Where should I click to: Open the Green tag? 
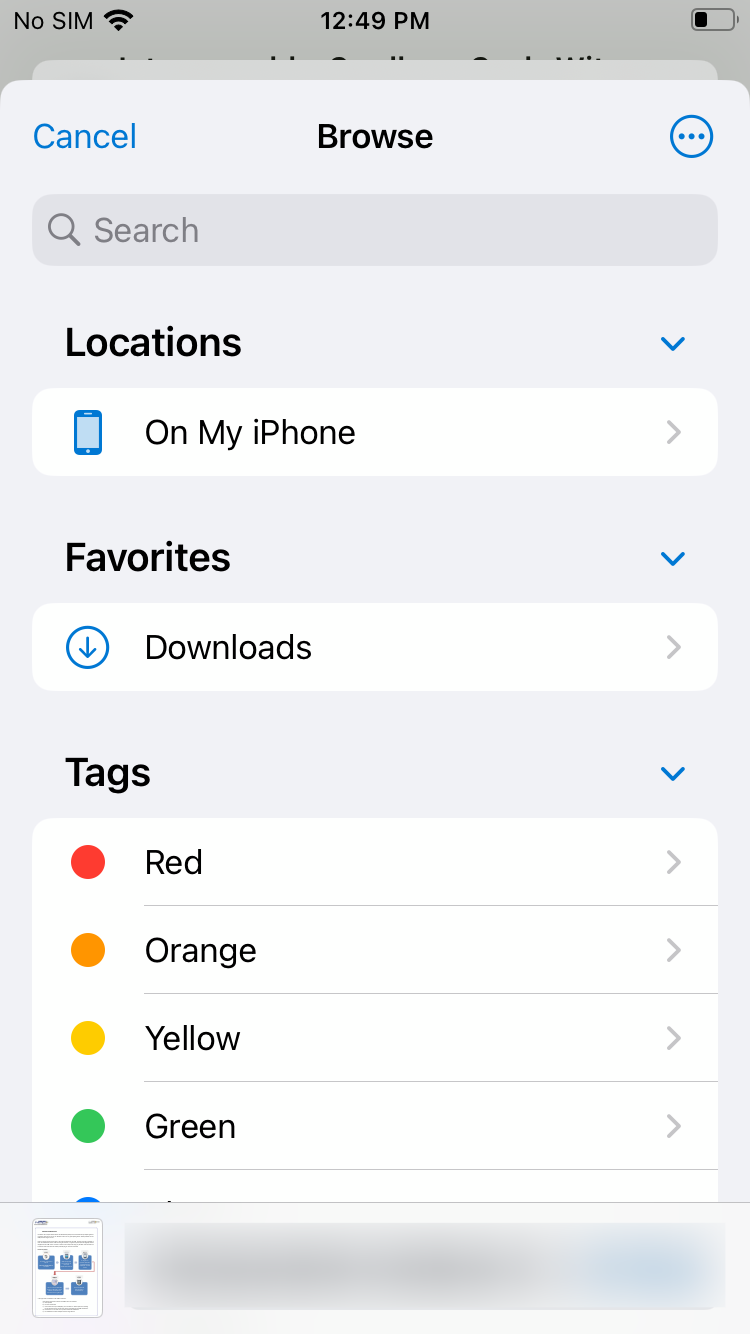[375, 1126]
